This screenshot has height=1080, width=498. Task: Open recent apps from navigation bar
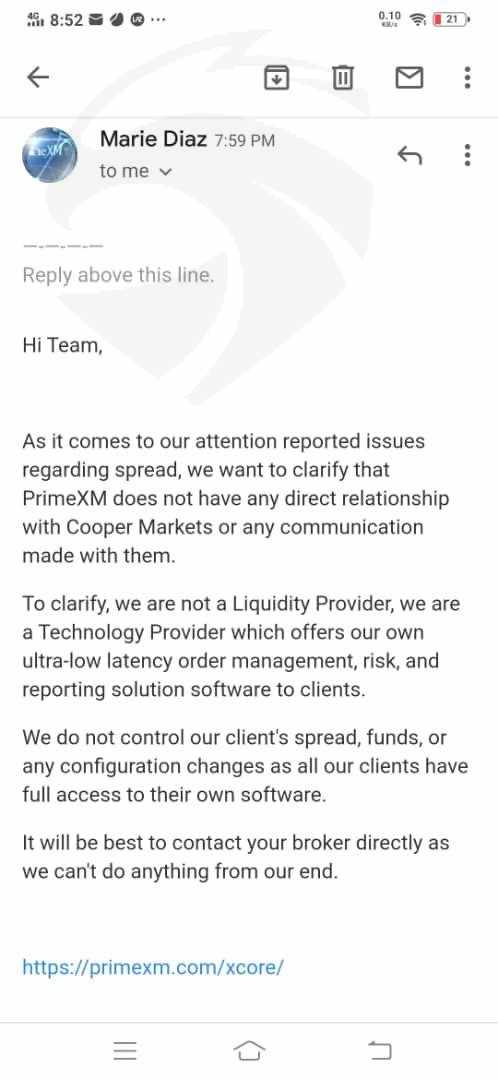click(x=125, y=1050)
